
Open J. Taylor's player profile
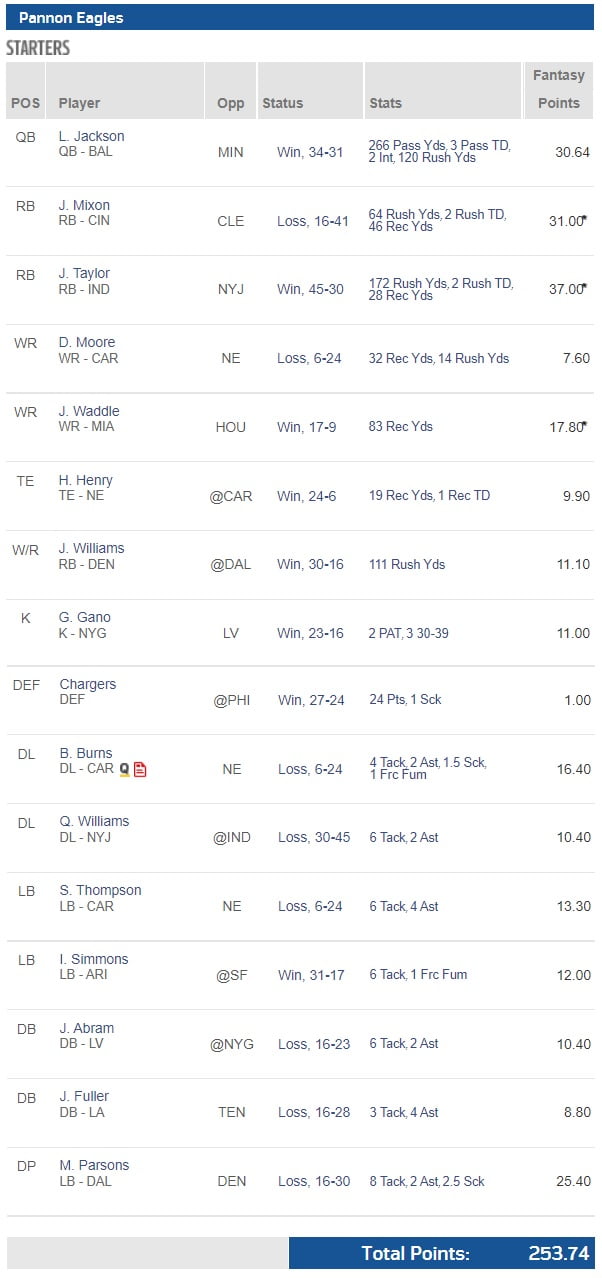[x=84, y=273]
